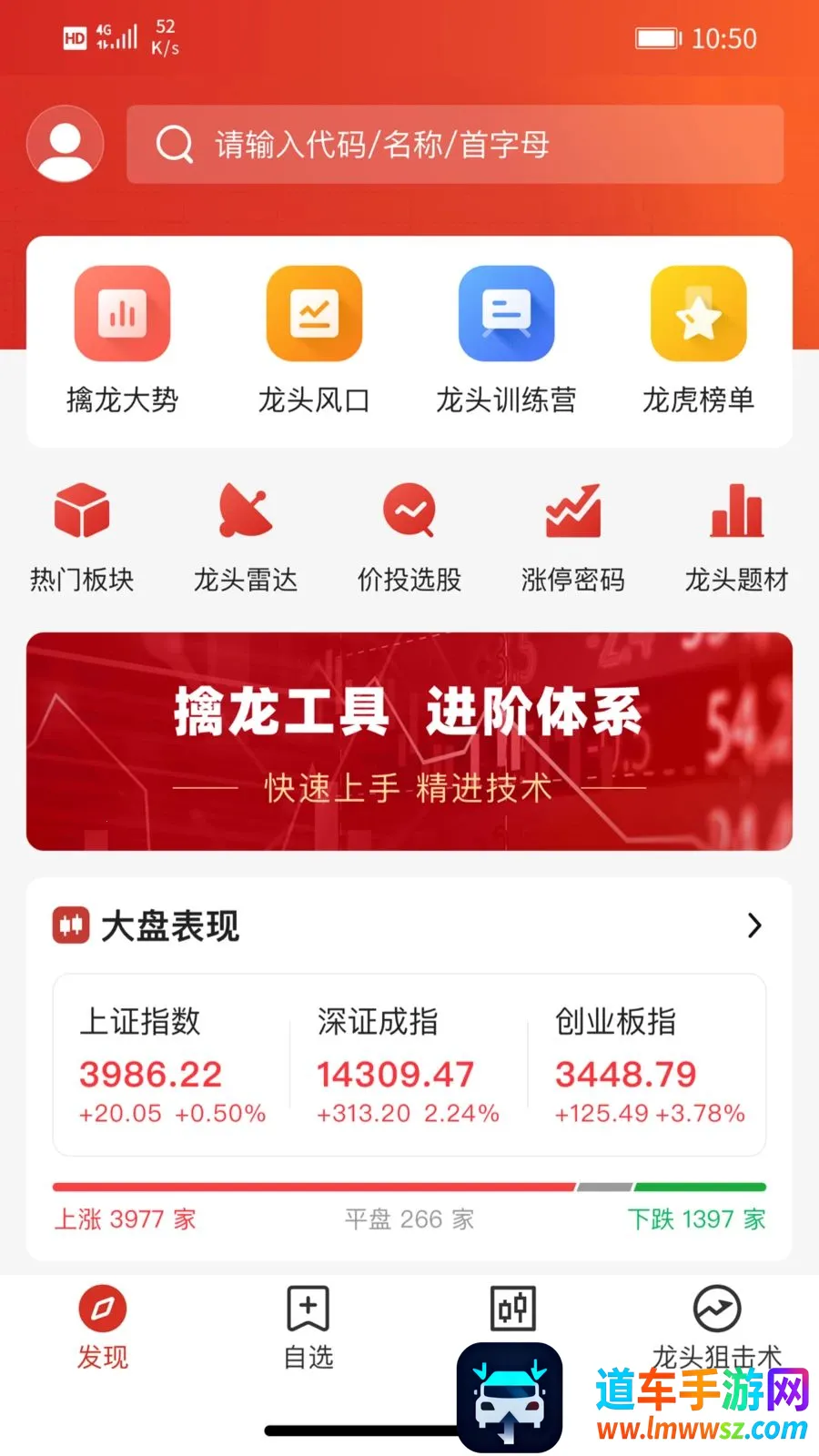The image size is (819, 1456).
Task: Open 龙头雷达
Action: tap(246, 539)
